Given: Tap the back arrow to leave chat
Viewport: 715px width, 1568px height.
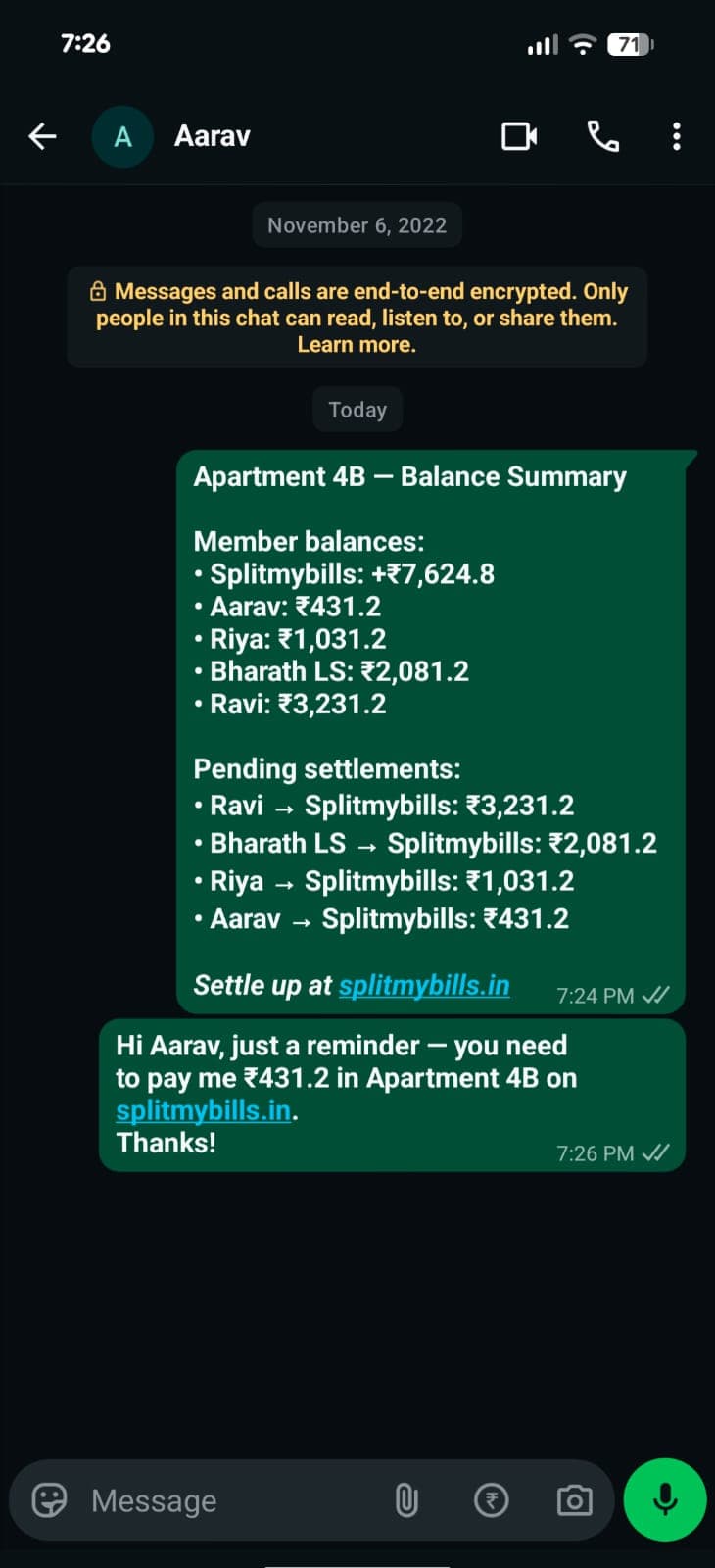Looking at the screenshot, I should click(41, 136).
